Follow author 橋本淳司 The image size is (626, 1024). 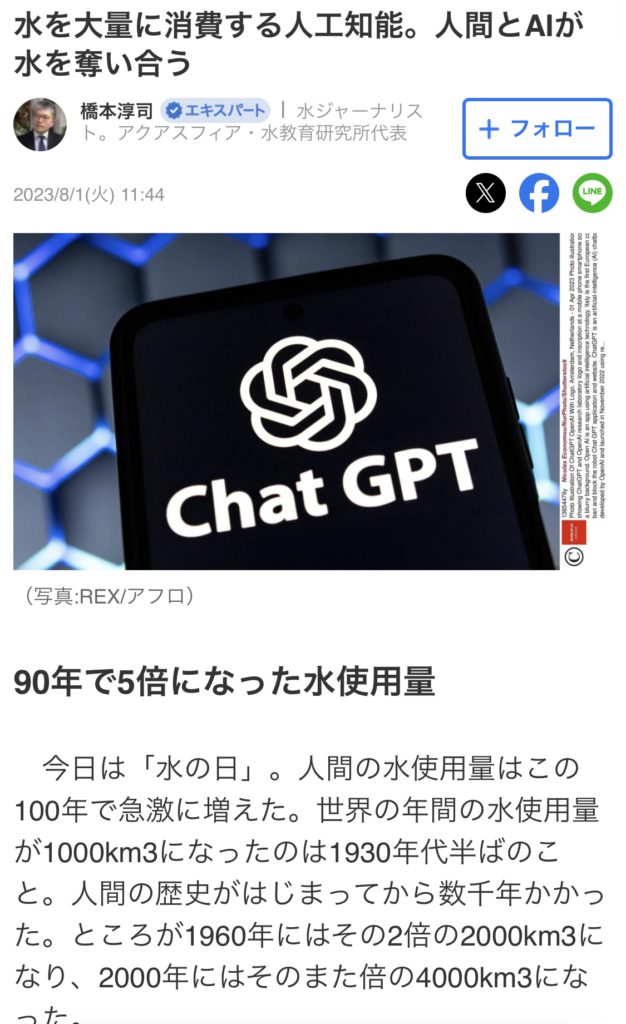pos(537,128)
